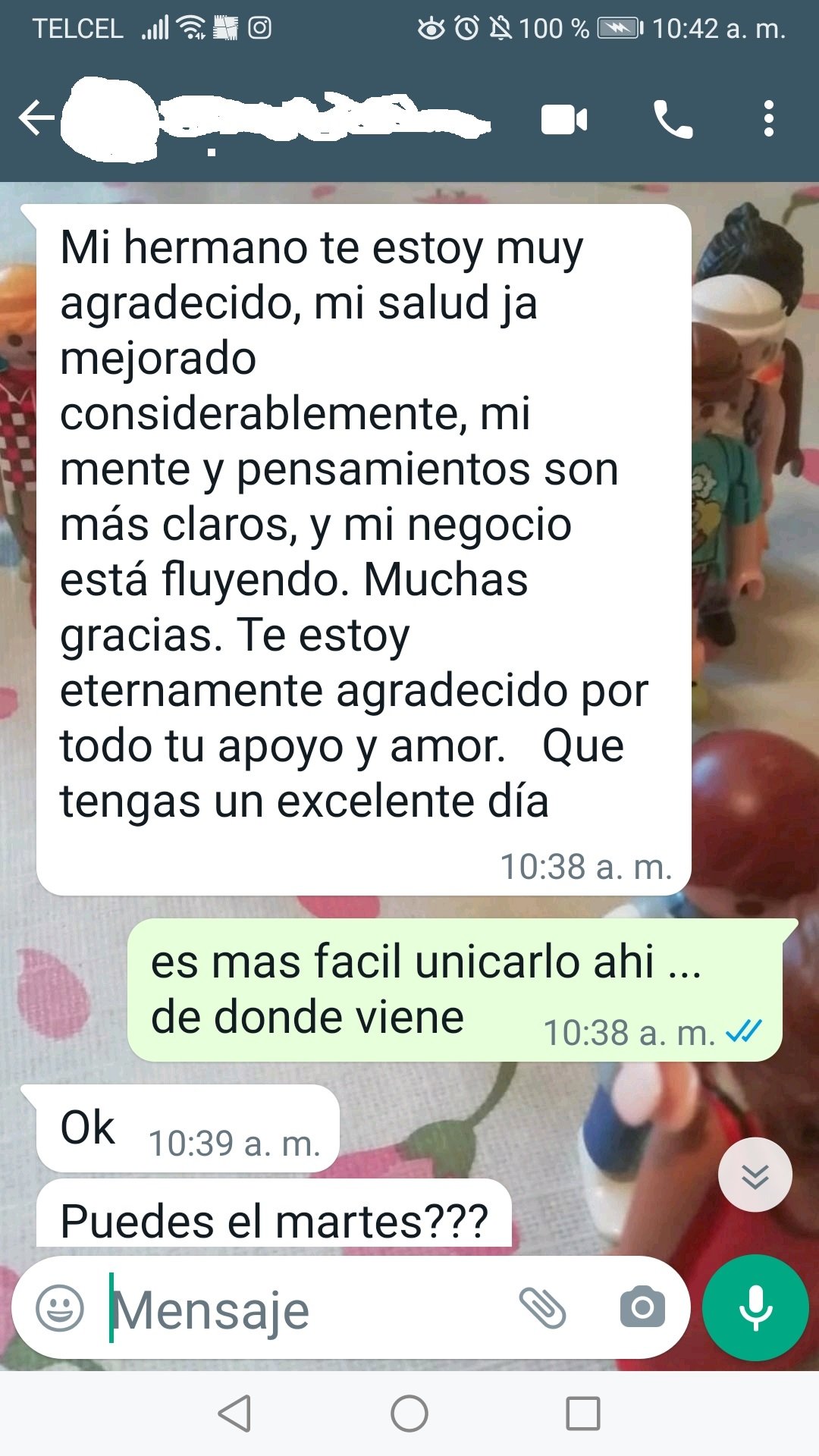Start a video call
The width and height of the screenshot is (819, 1456).
(x=564, y=120)
